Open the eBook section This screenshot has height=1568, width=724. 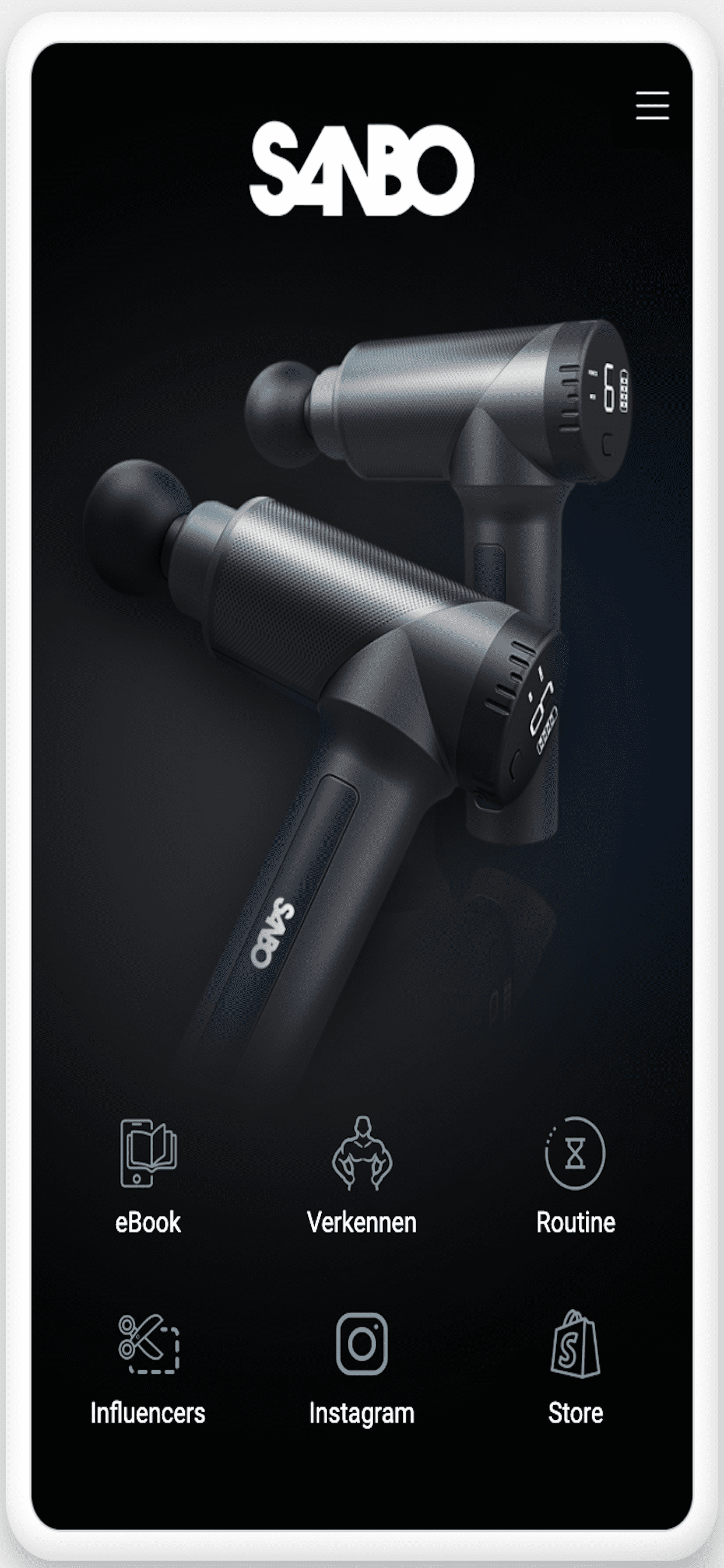[x=148, y=1175]
